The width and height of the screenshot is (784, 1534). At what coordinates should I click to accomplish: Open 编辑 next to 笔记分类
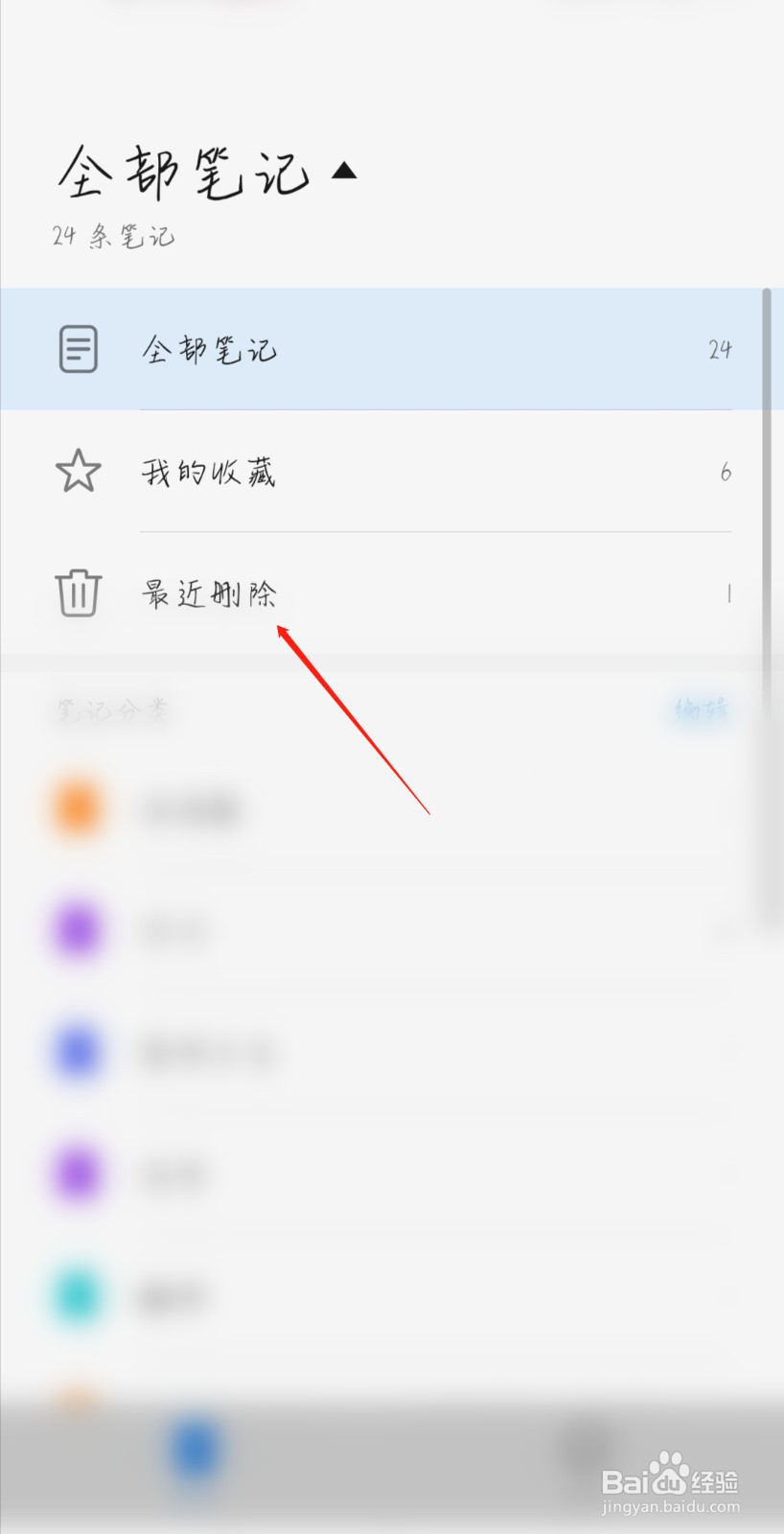pos(699,710)
